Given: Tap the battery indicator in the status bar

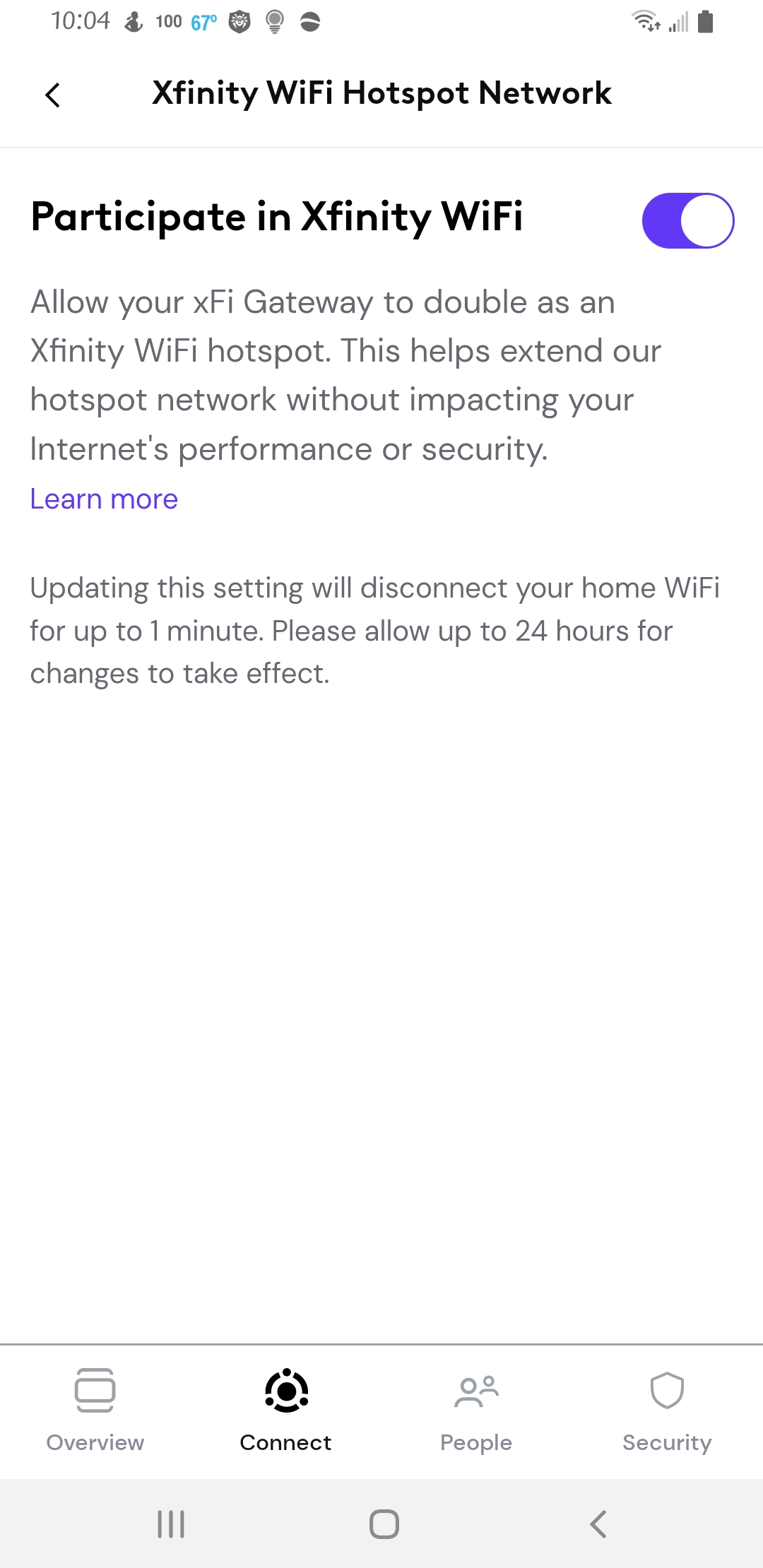Looking at the screenshot, I should [x=706, y=21].
